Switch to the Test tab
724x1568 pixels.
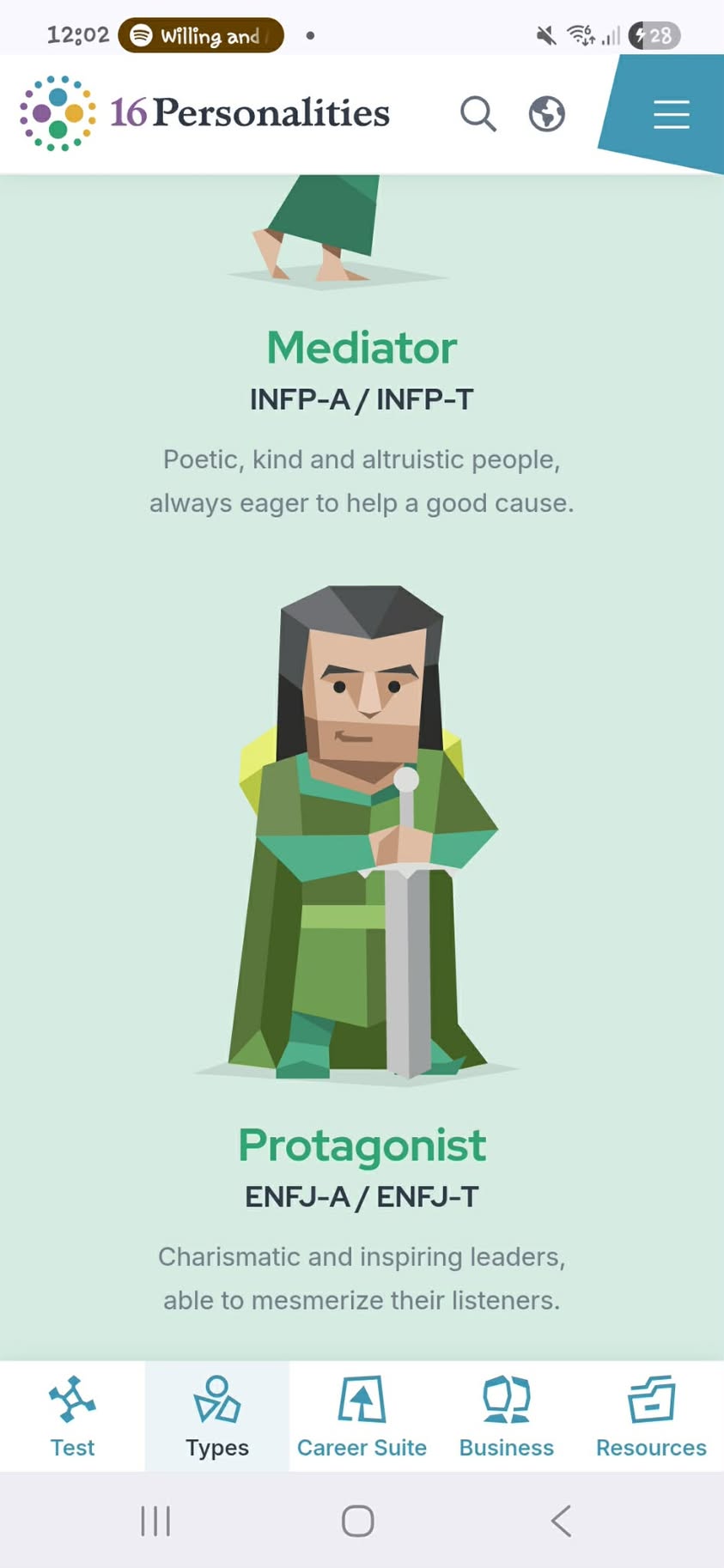coord(72,1416)
